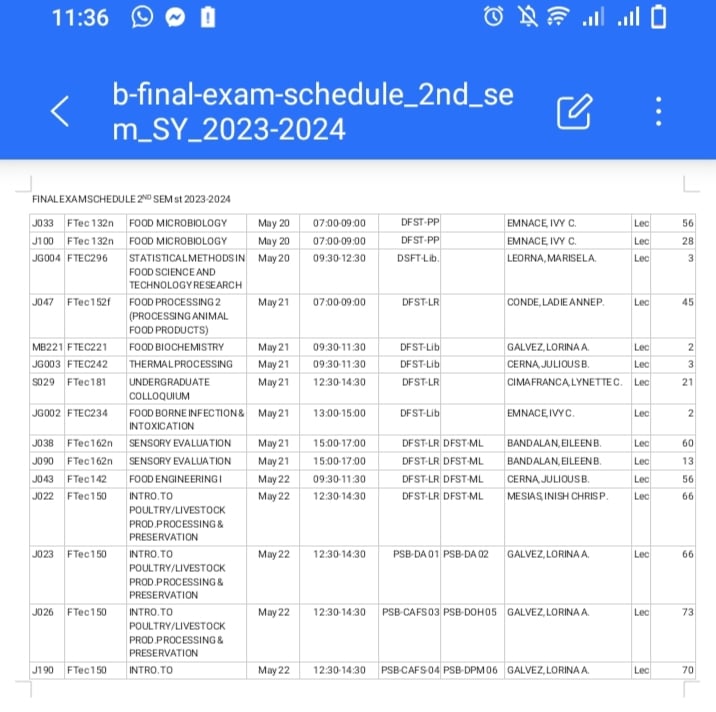
Task: Open the three-dot overflow menu
Action: tap(658, 112)
